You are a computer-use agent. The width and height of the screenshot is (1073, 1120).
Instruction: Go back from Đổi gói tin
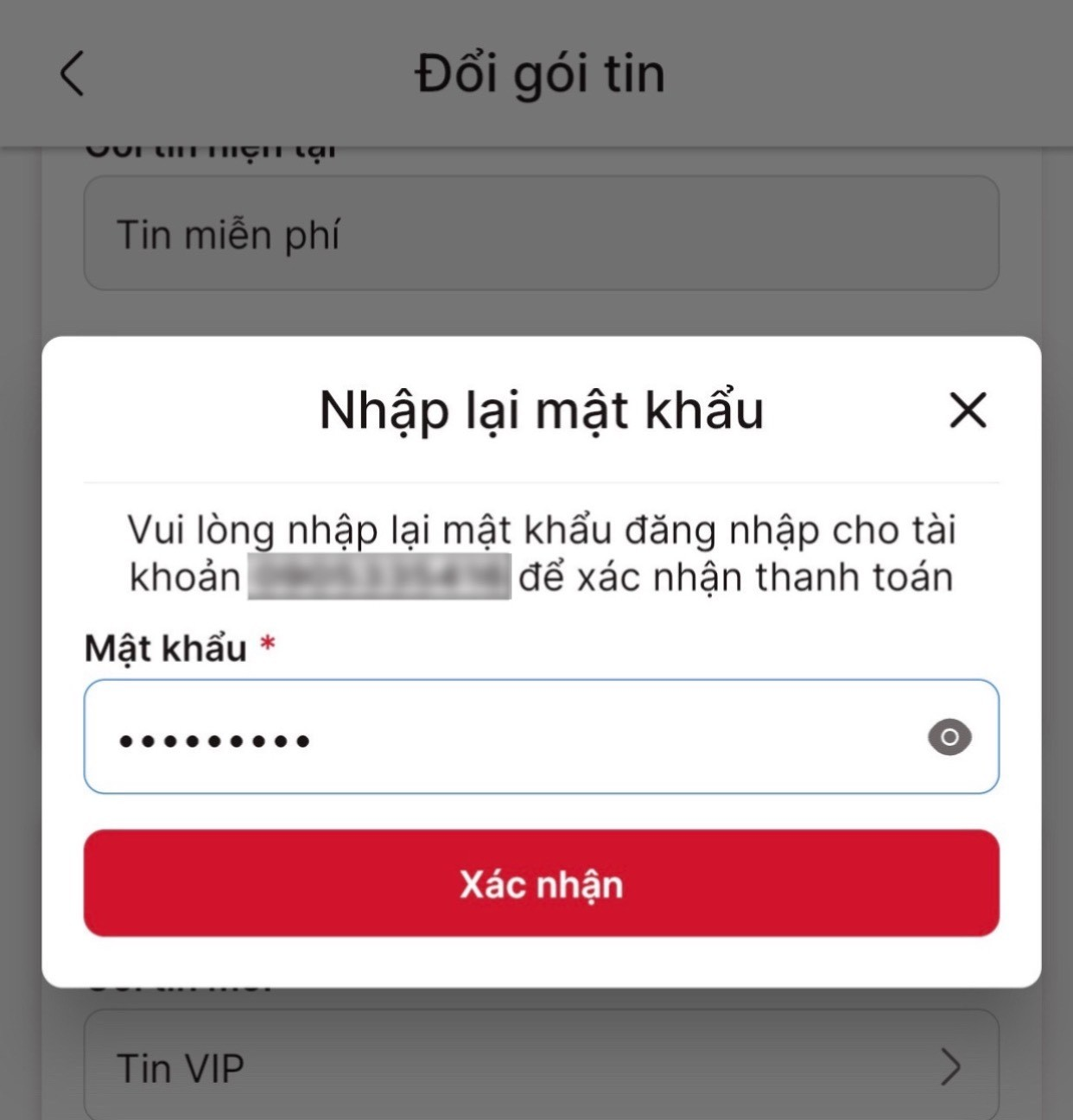coord(73,73)
